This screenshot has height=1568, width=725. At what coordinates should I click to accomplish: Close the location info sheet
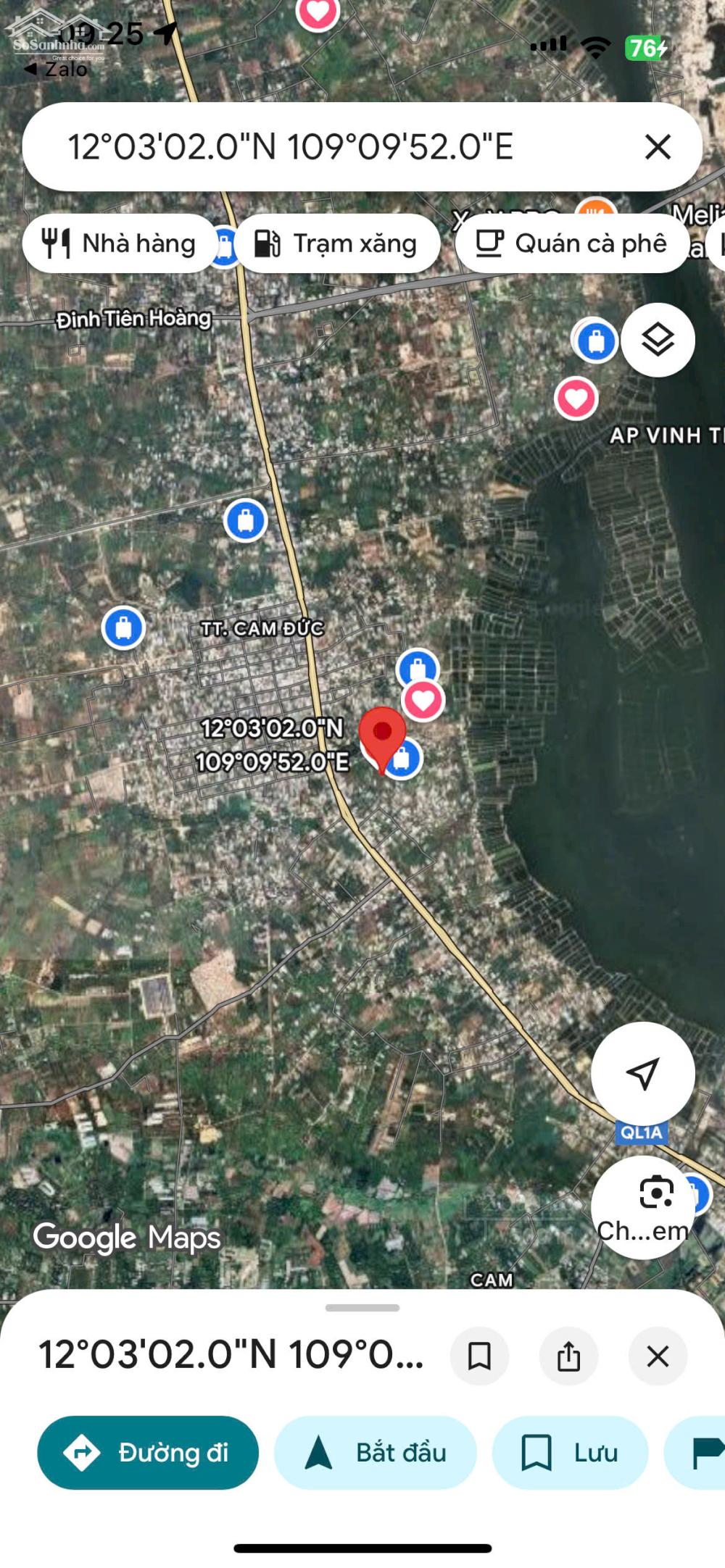pyautogui.click(x=658, y=1356)
